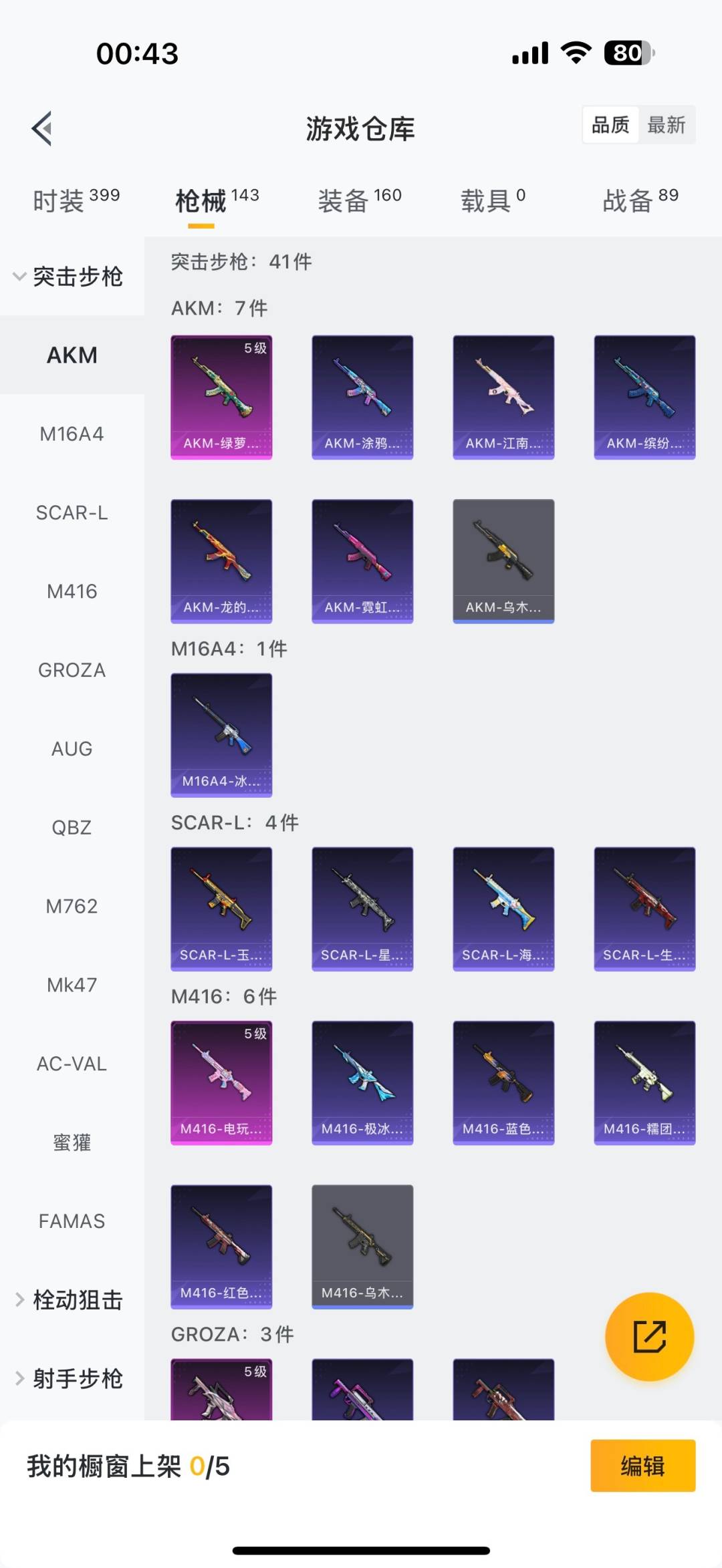Screen dimensions: 722x1568
Task: Open the 战备 tab
Action: tap(640, 200)
